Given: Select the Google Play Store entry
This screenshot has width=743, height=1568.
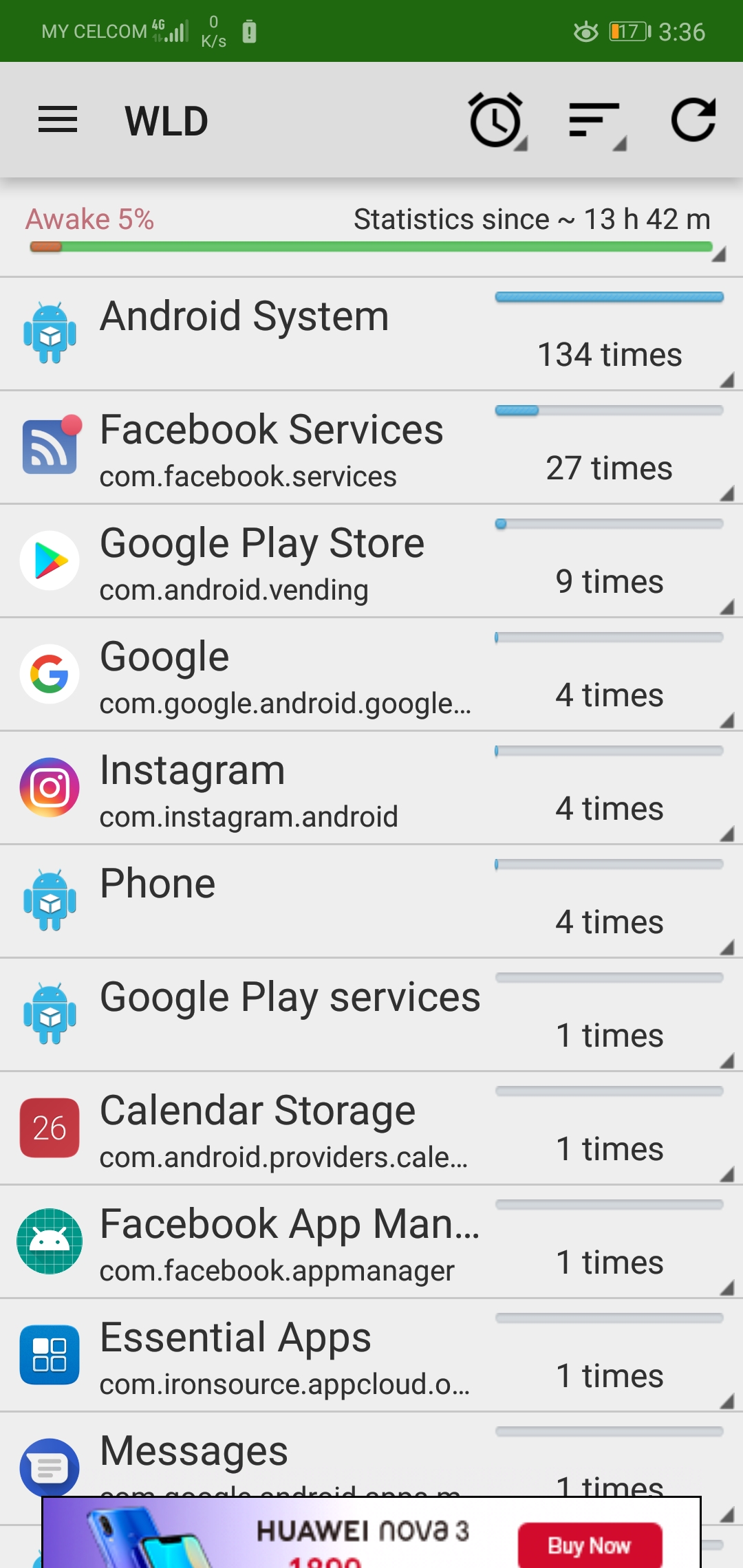Looking at the screenshot, I should [371, 561].
